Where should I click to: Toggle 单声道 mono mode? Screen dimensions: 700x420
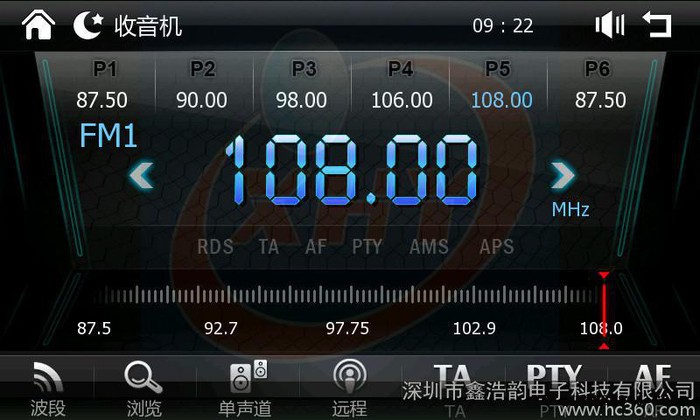pyautogui.click(x=247, y=388)
